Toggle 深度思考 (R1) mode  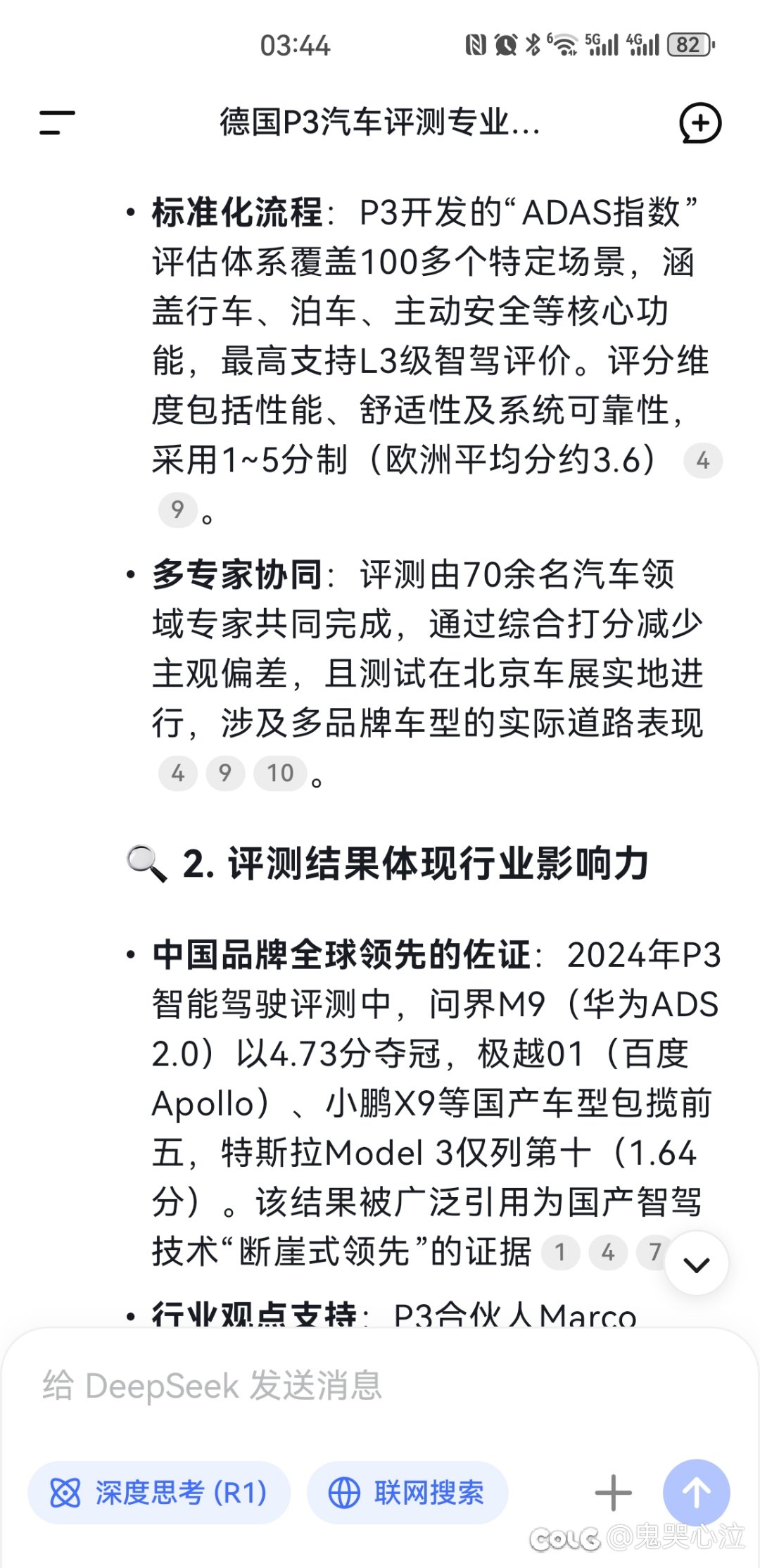[x=159, y=1493]
